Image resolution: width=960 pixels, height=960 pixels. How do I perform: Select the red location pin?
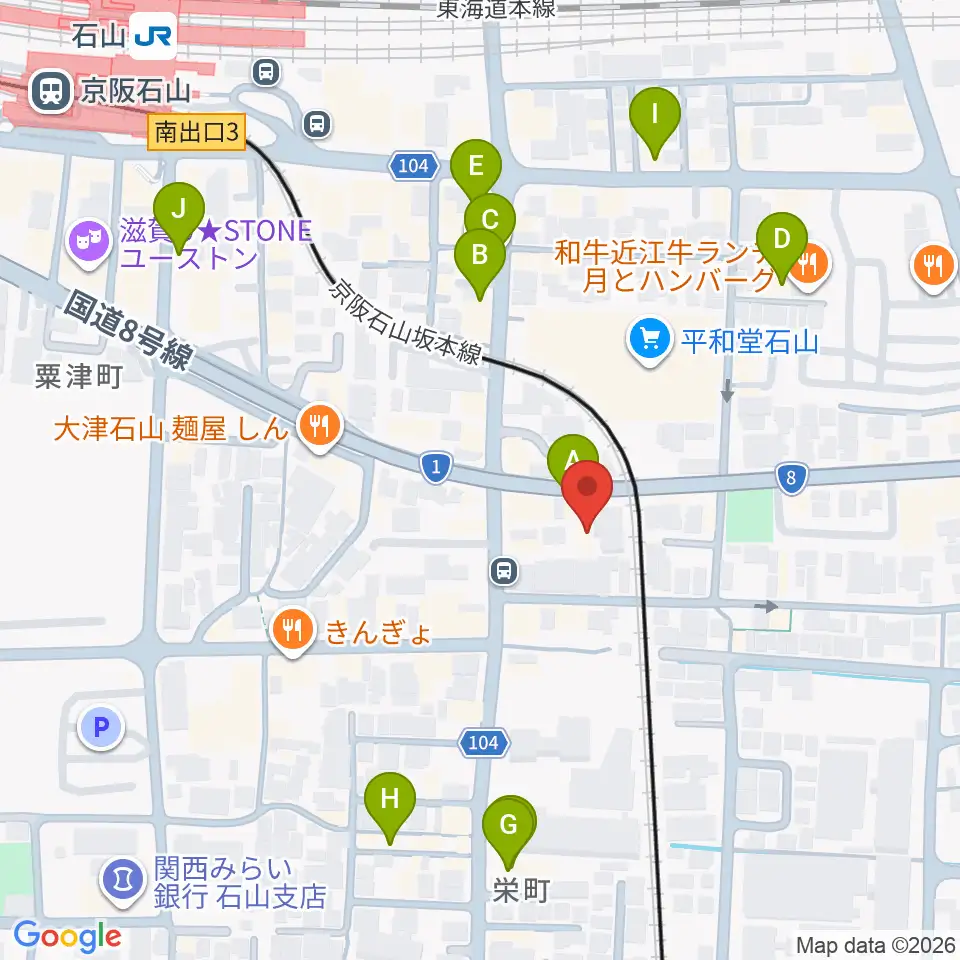(x=587, y=495)
